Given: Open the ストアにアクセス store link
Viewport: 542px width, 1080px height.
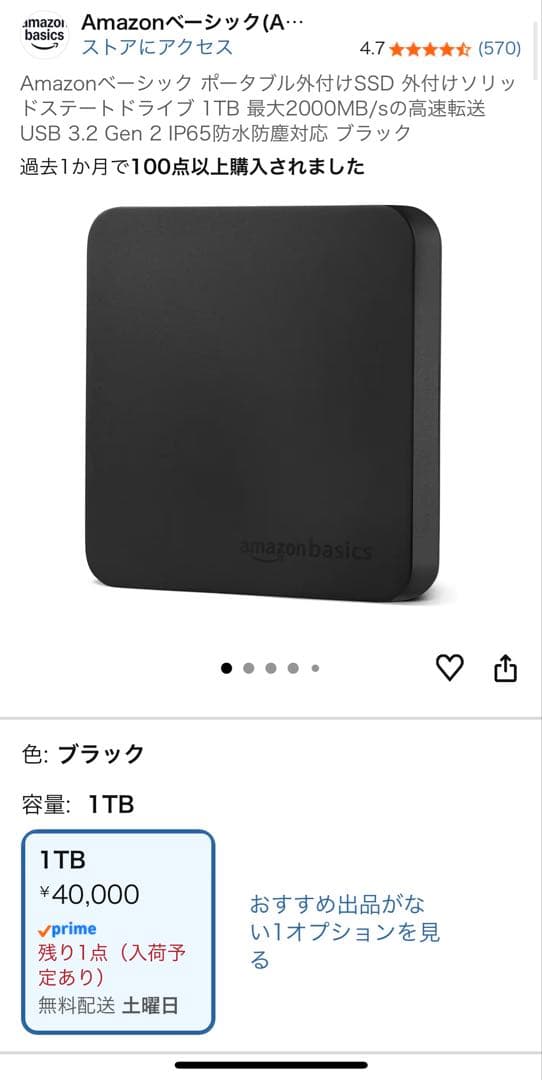Looking at the screenshot, I should click(157, 48).
